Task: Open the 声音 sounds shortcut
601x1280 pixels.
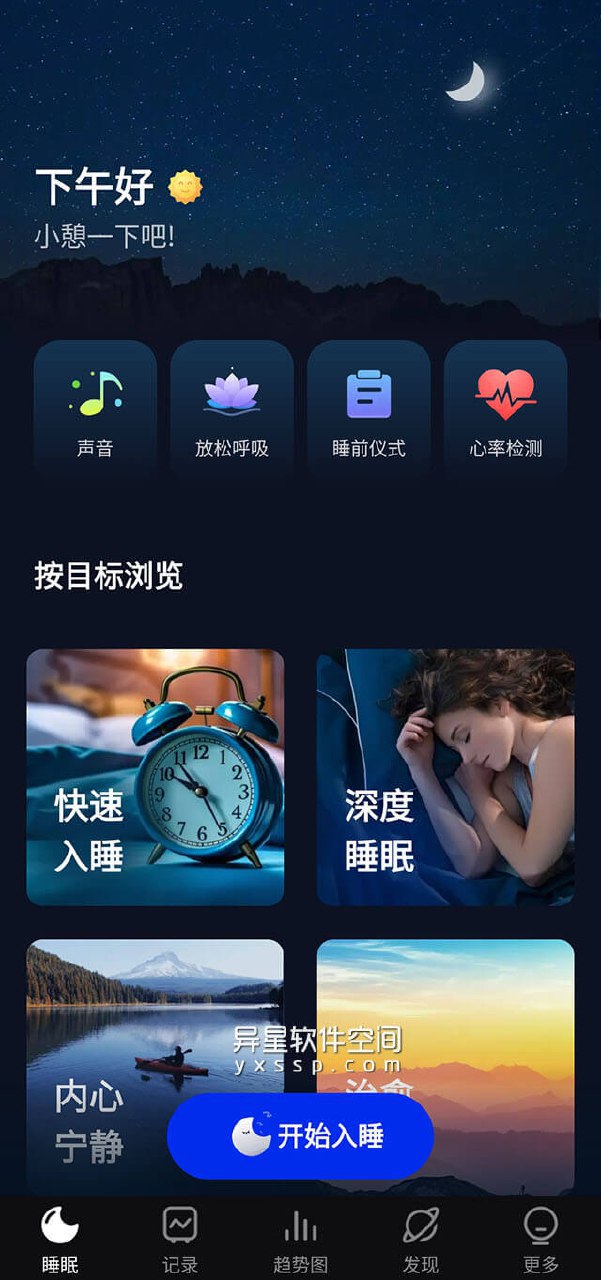Action: click(x=95, y=408)
